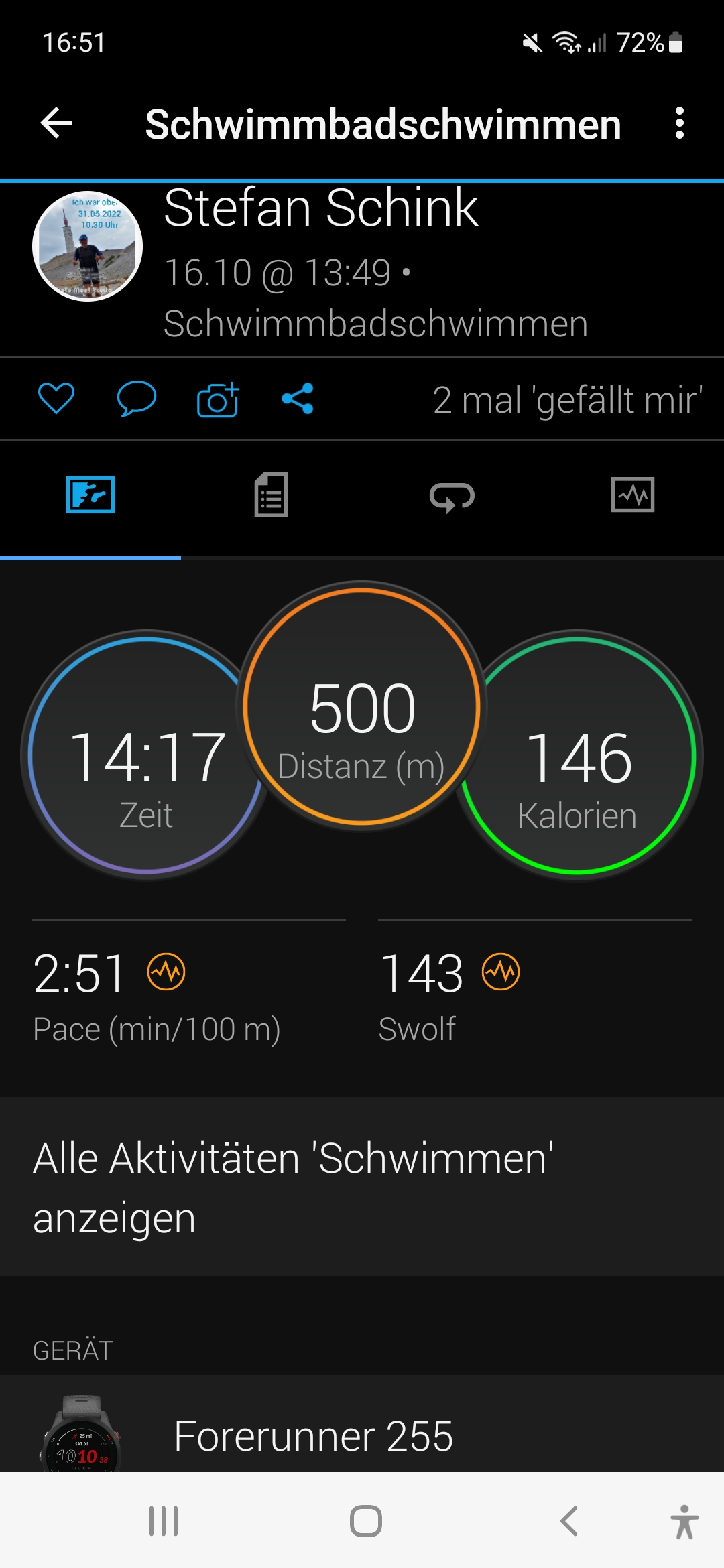The image size is (724, 1568).
Task: Open recent apps from navigation bar
Action: click(x=164, y=1521)
